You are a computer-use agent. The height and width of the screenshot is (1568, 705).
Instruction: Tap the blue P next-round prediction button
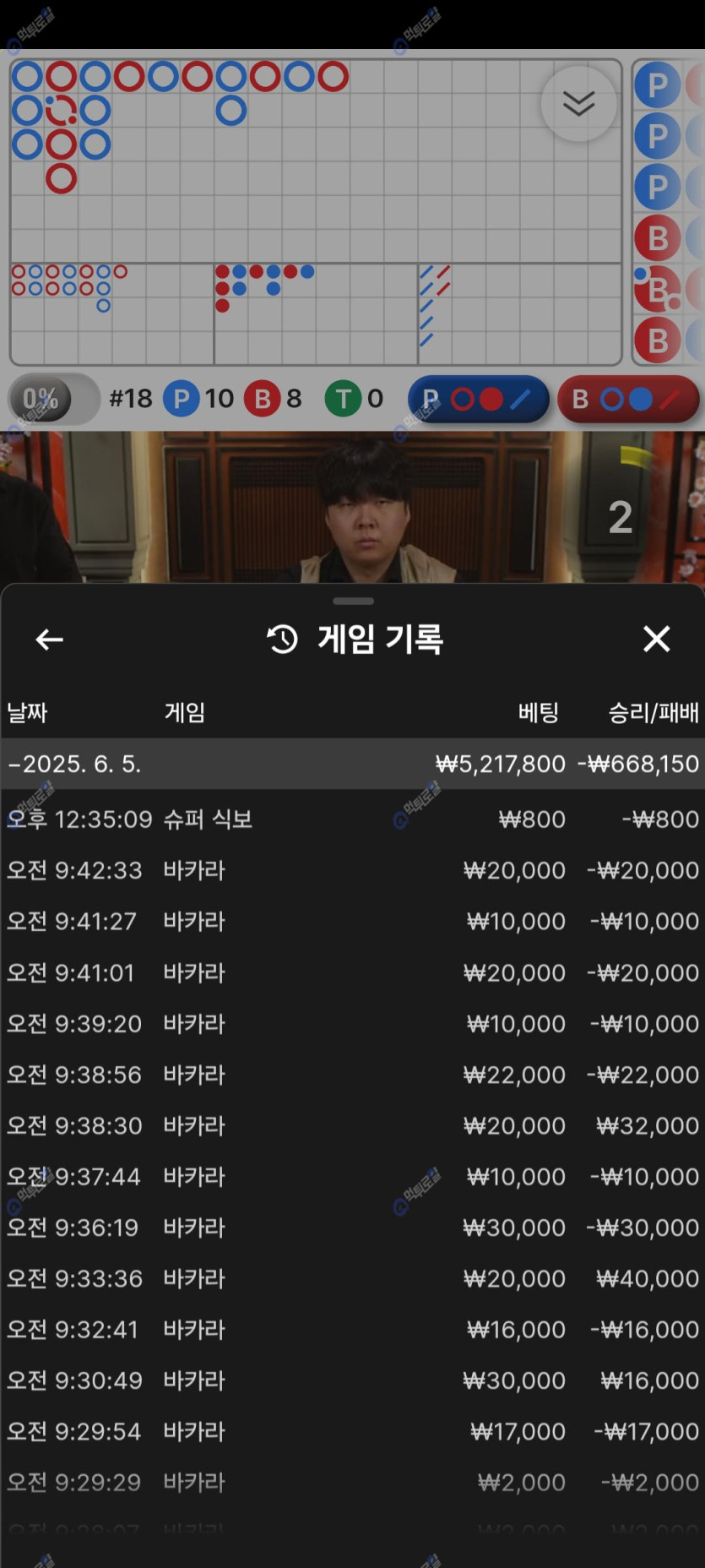[478, 399]
